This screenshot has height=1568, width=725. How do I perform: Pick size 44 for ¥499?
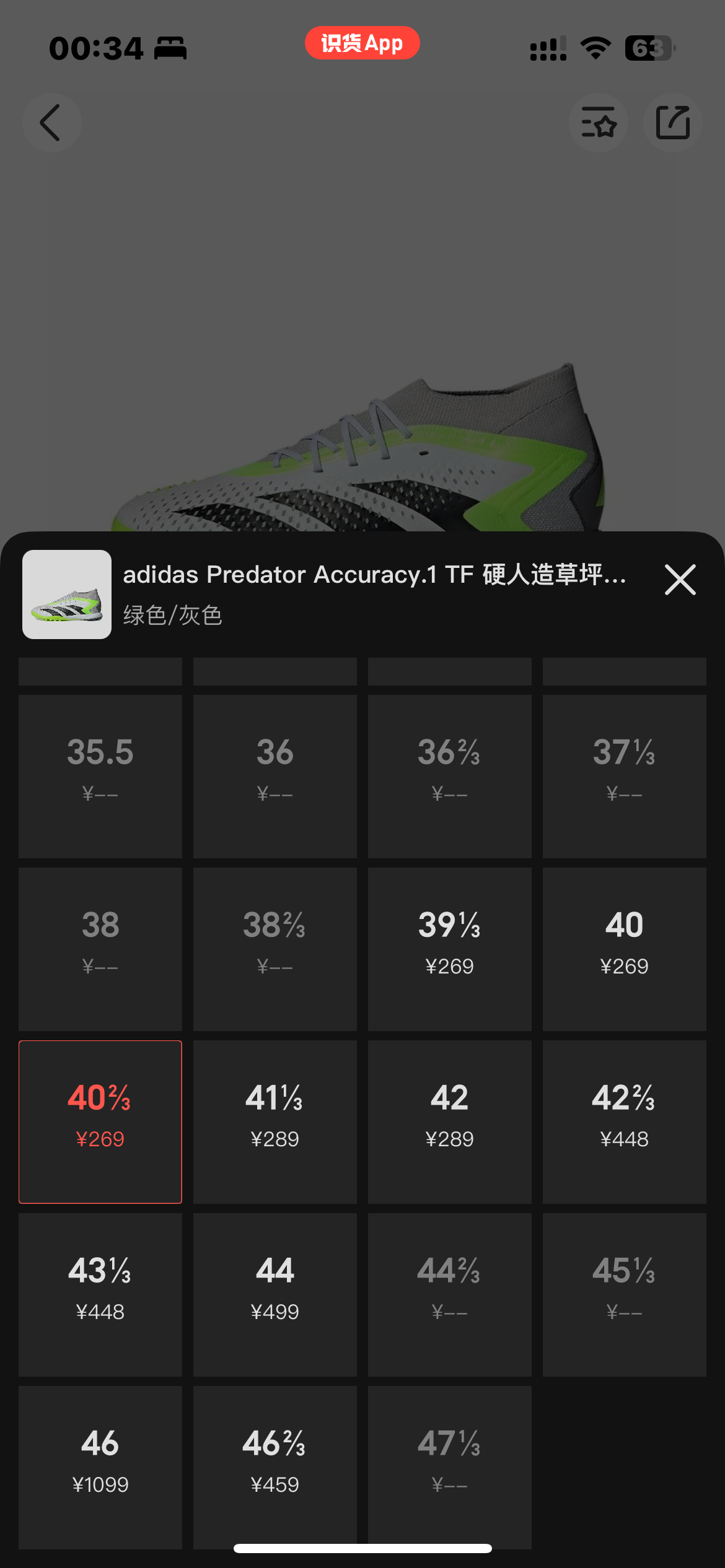click(275, 1294)
